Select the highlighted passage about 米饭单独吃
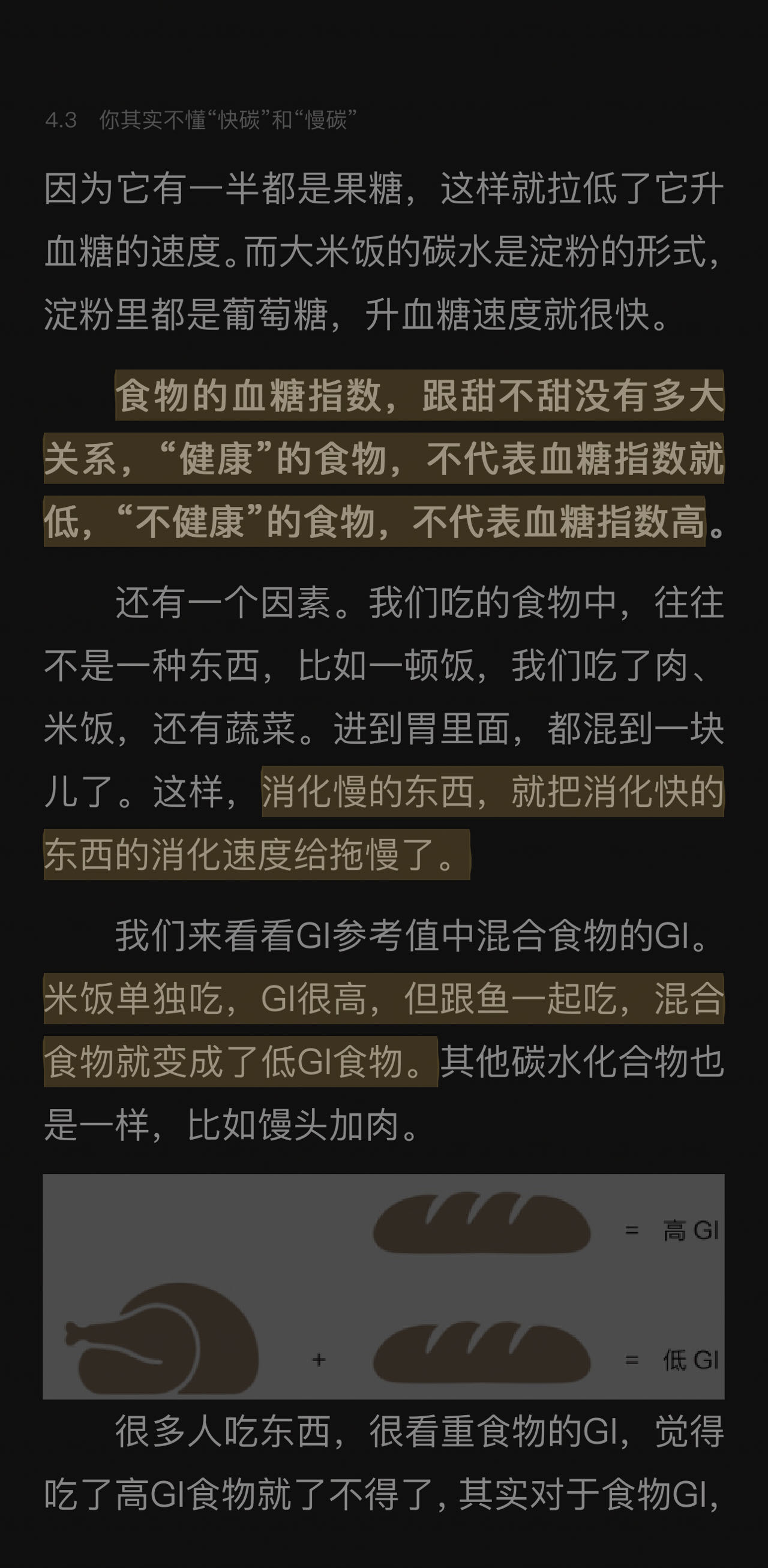The width and height of the screenshot is (768, 1568). tap(383, 999)
